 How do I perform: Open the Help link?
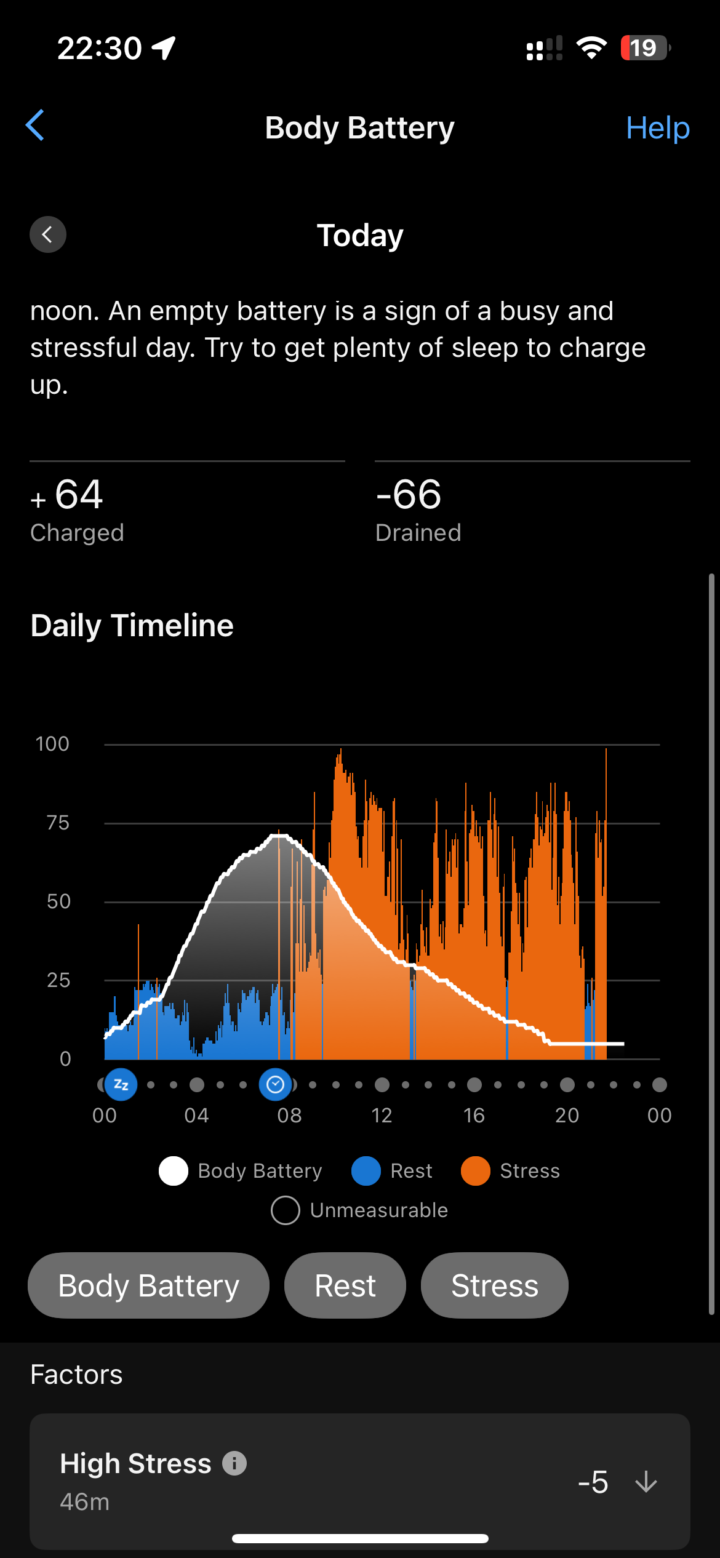click(x=657, y=128)
